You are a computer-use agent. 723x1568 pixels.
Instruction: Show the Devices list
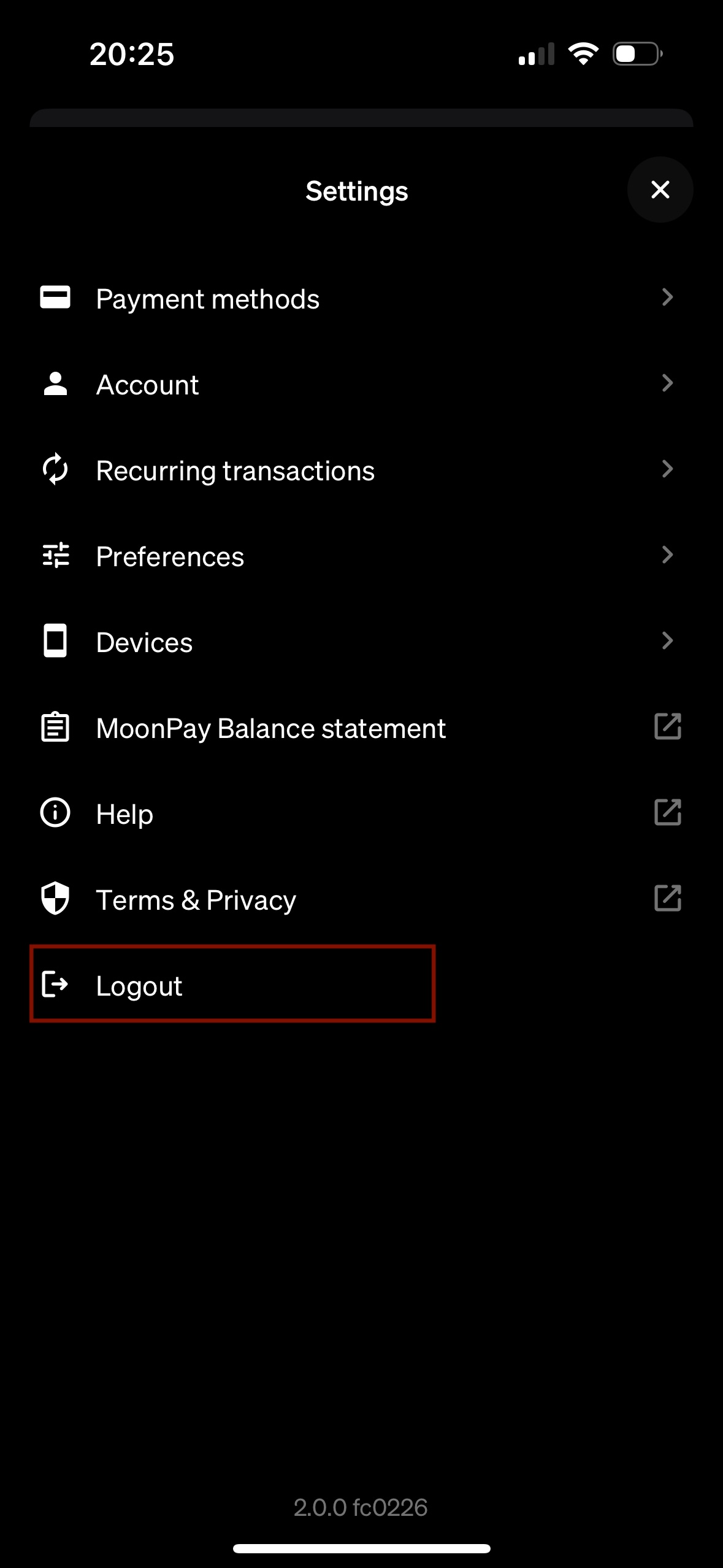[145, 642]
